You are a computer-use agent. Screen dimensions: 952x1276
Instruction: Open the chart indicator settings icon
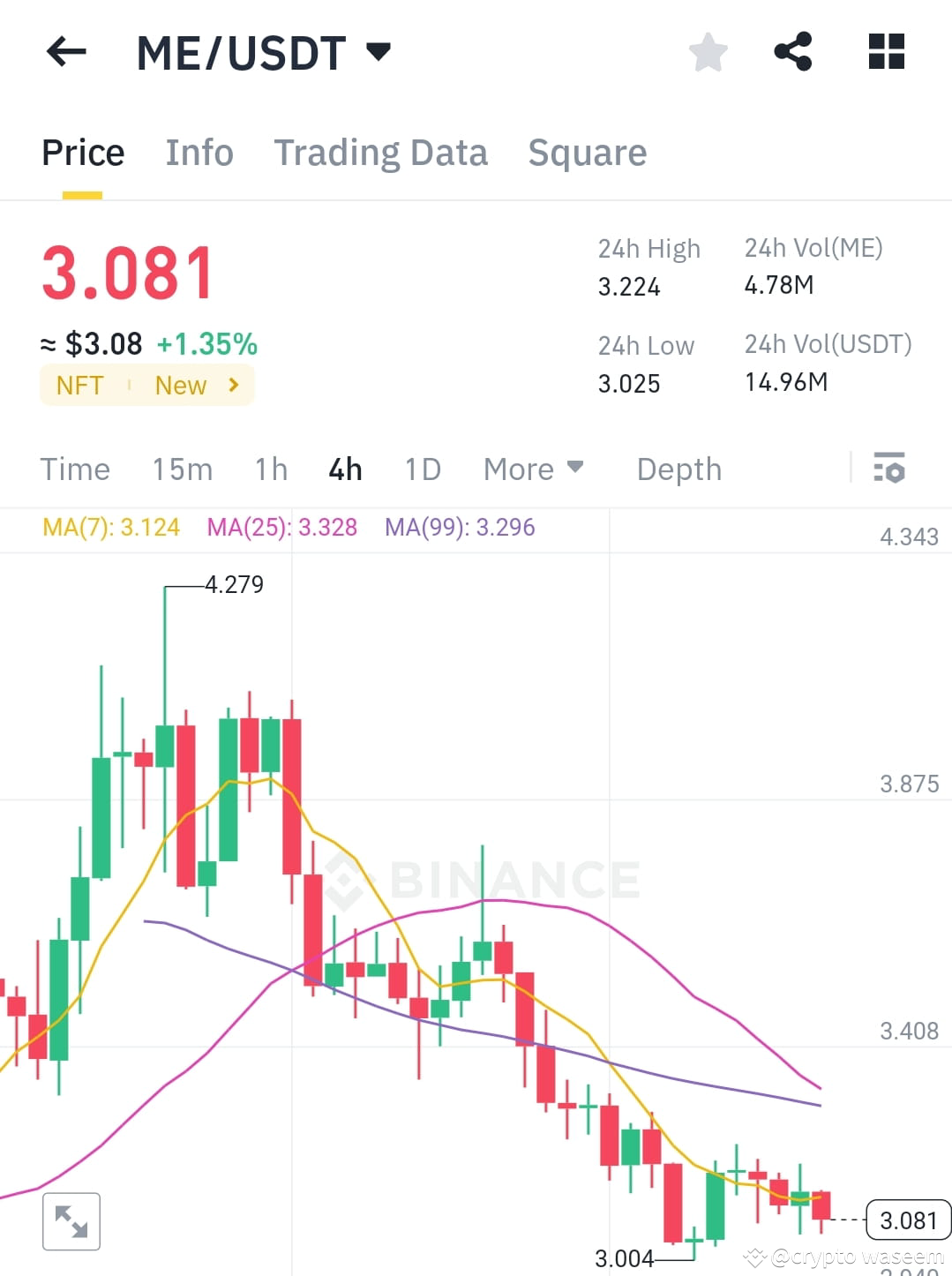[x=889, y=469]
